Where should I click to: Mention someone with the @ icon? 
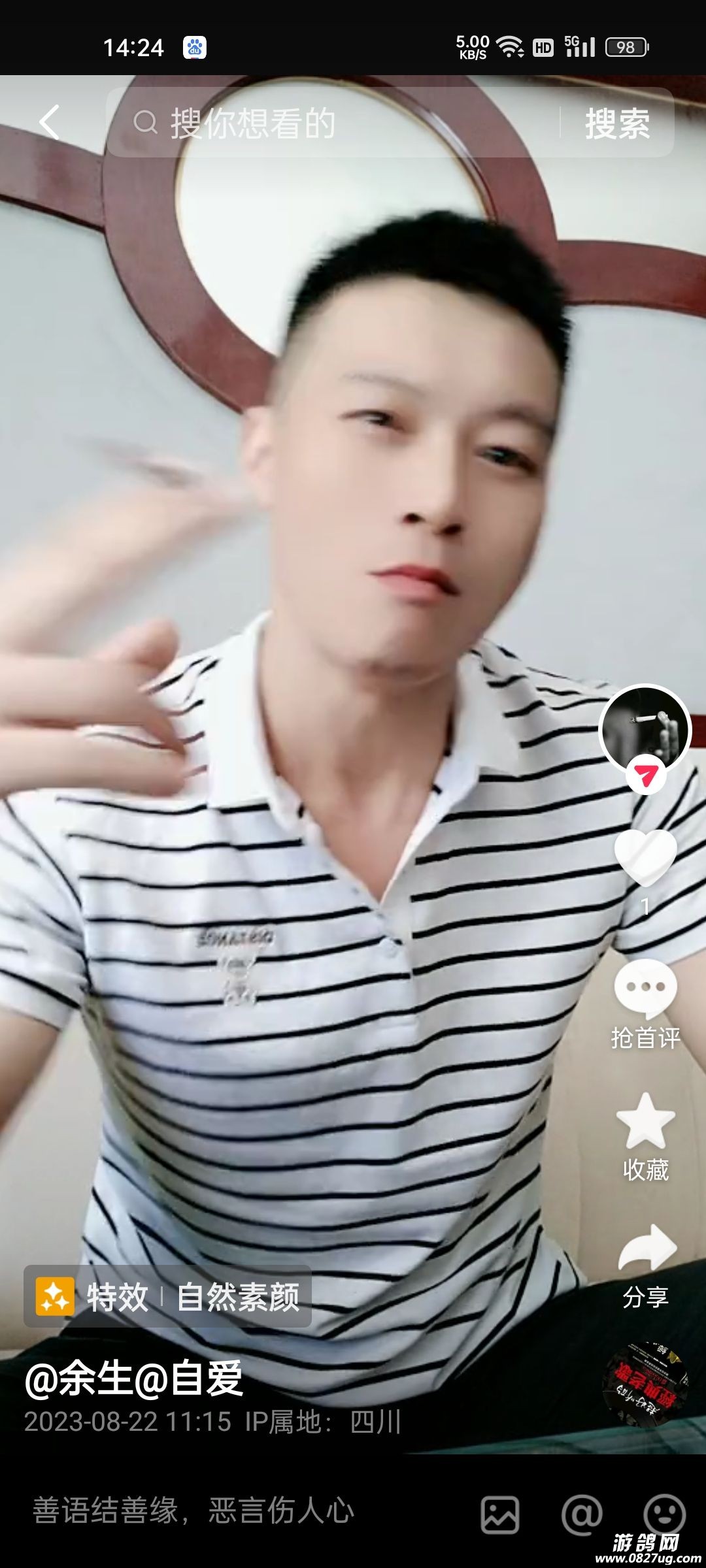click(581, 1514)
